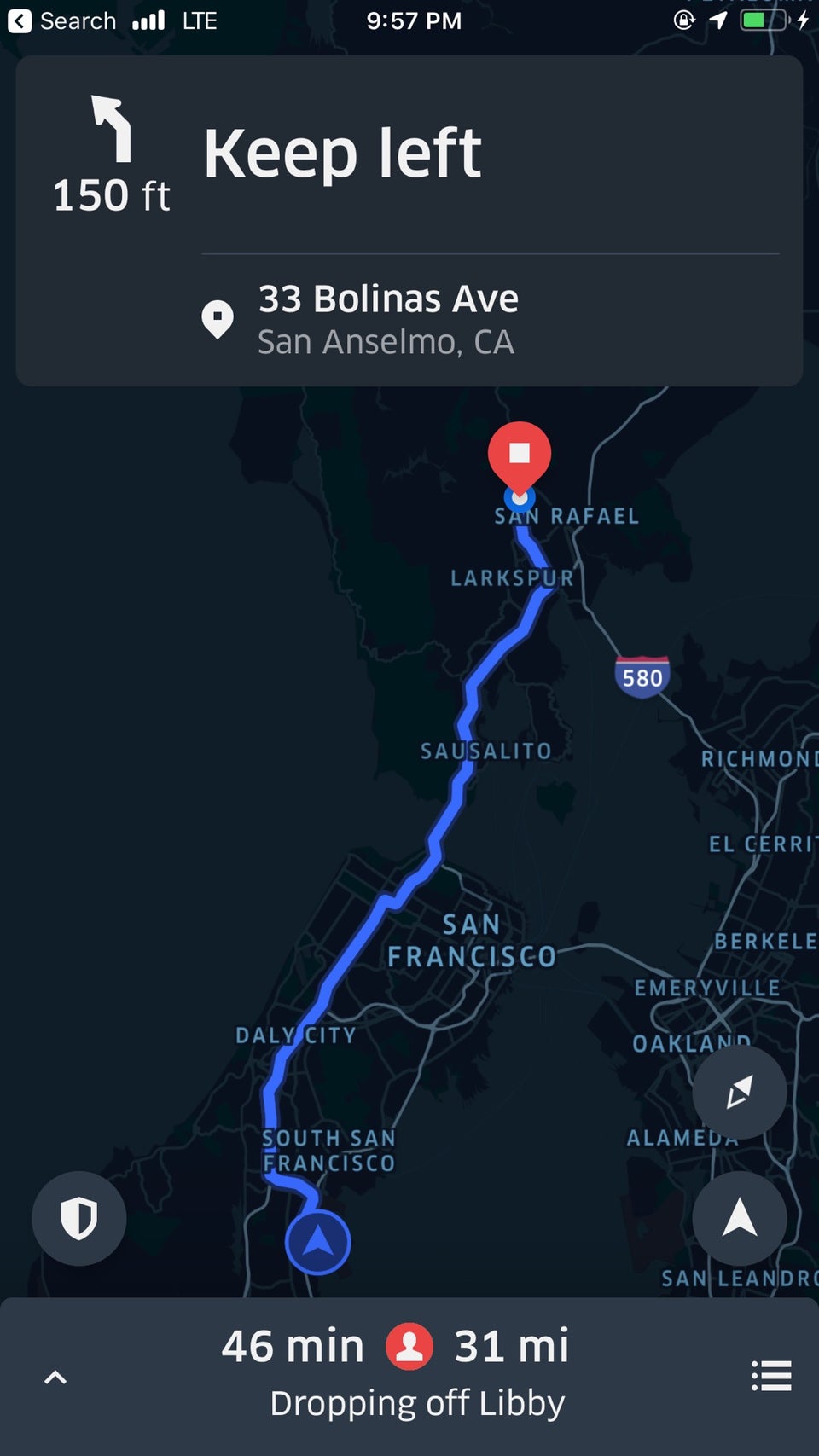Open the trip list menu icon

771,1376
